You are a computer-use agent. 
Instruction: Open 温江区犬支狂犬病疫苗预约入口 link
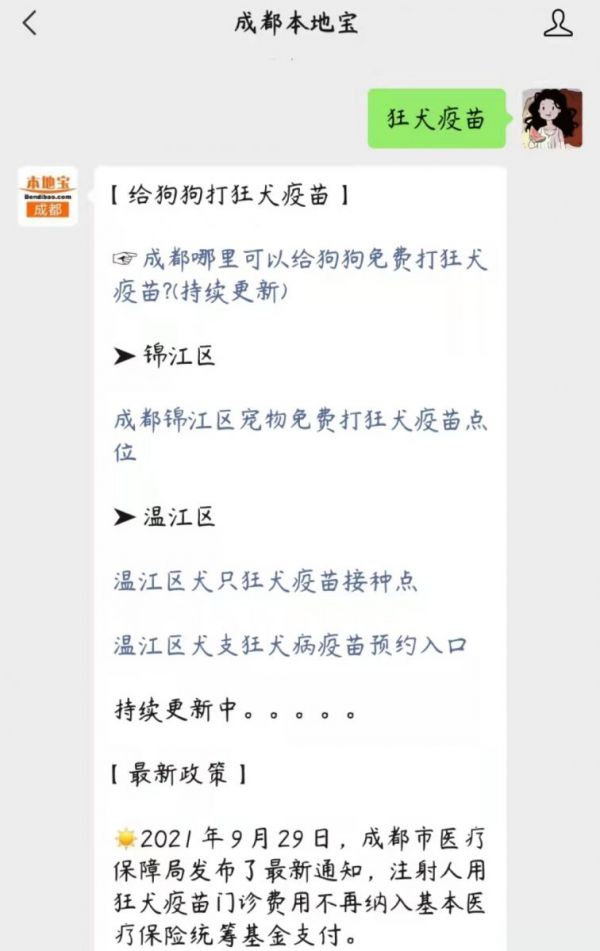point(290,645)
